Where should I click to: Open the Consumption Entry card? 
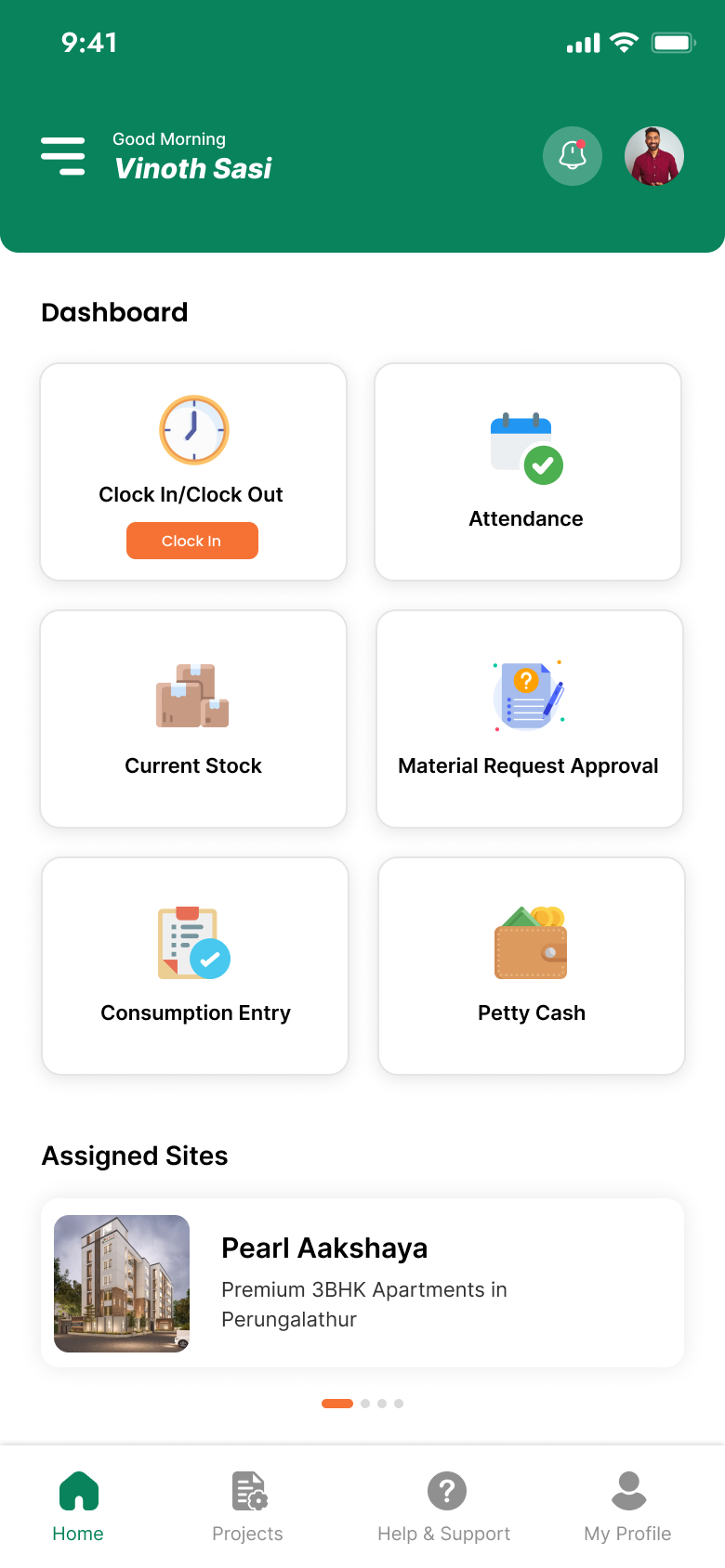click(x=195, y=966)
